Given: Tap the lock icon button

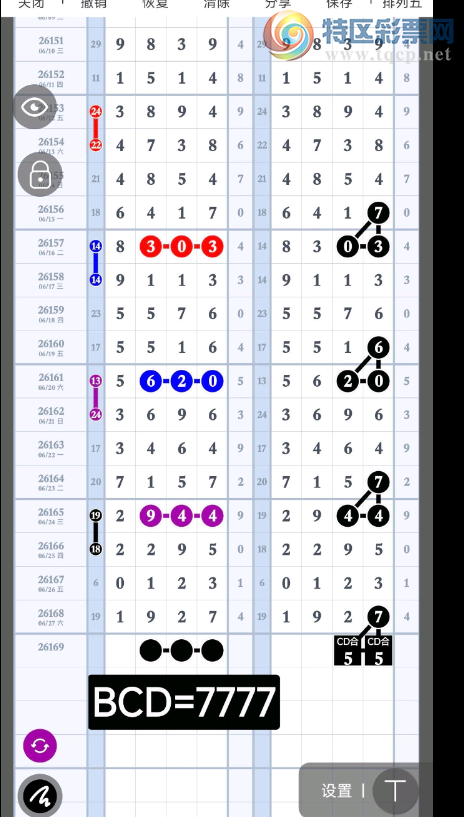Looking at the screenshot, I should [x=40, y=175].
